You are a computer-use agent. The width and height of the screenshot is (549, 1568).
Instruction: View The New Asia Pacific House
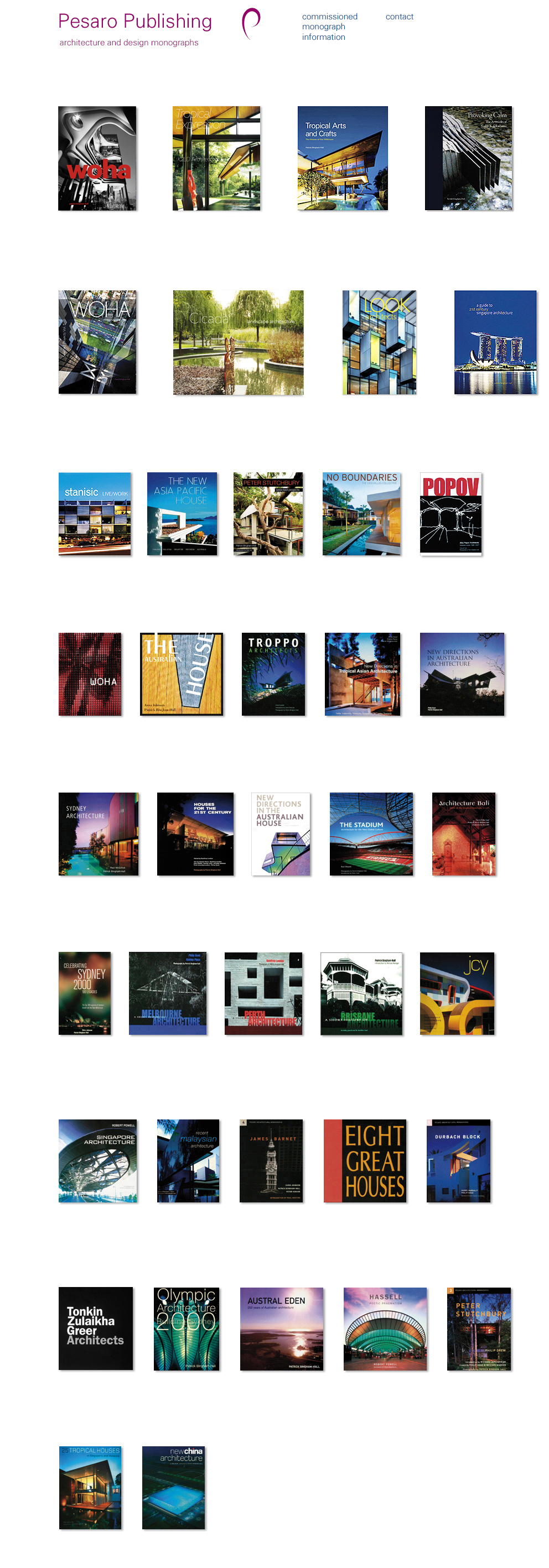182,514
